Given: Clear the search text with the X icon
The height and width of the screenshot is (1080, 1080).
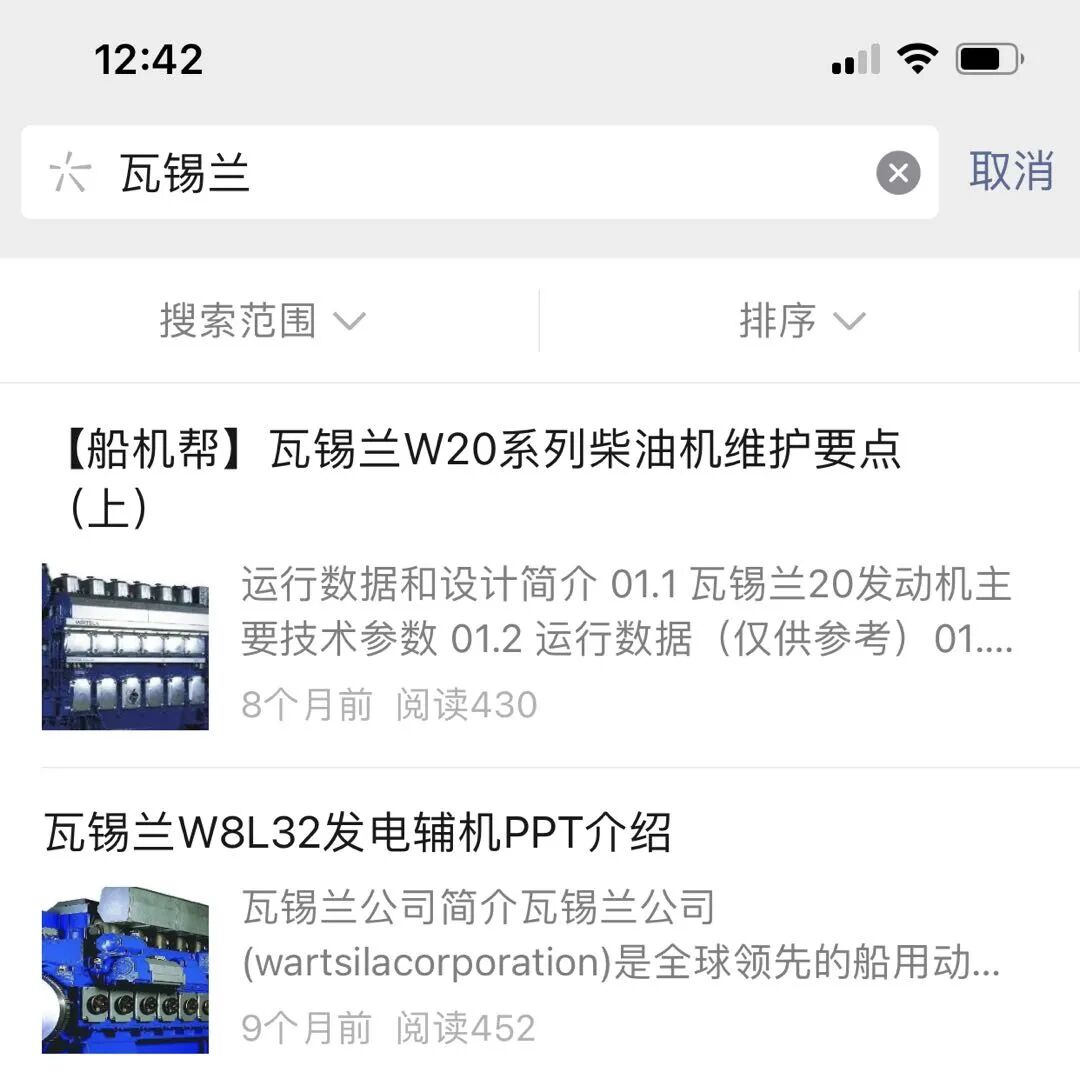Looking at the screenshot, I should pyautogui.click(x=898, y=173).
